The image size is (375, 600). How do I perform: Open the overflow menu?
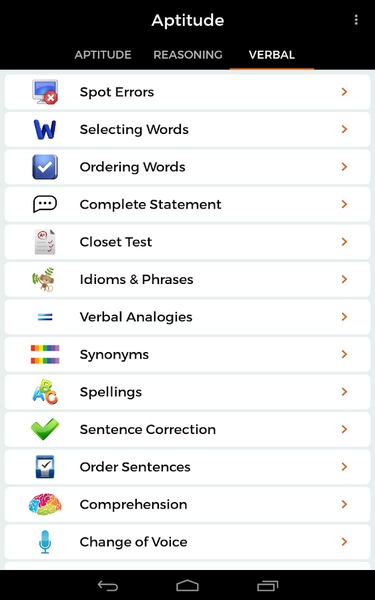356,20
